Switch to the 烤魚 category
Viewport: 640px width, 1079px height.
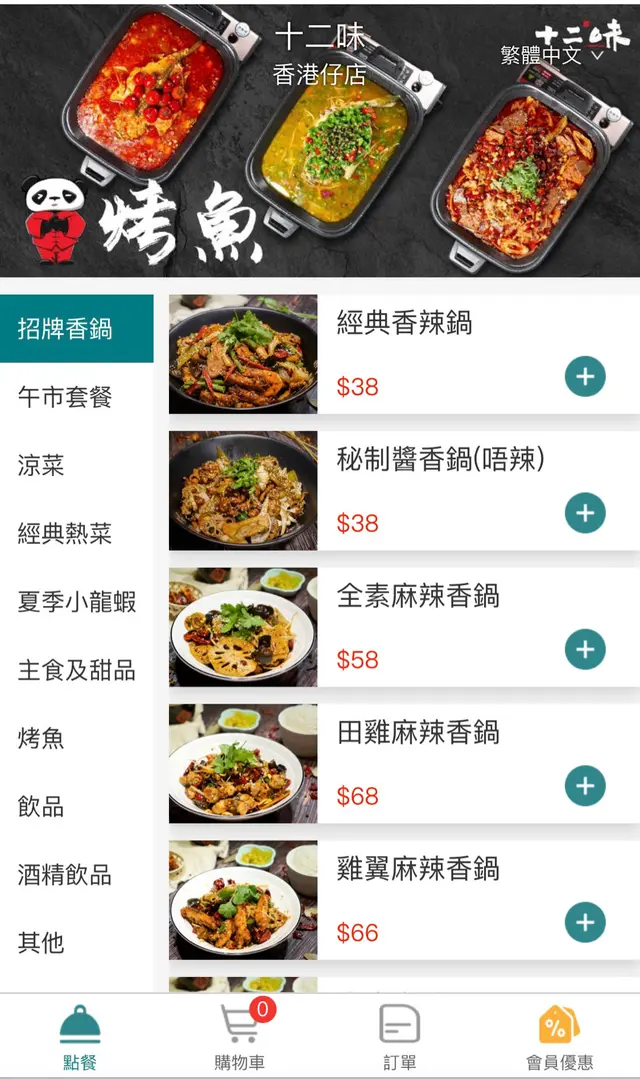41,738
